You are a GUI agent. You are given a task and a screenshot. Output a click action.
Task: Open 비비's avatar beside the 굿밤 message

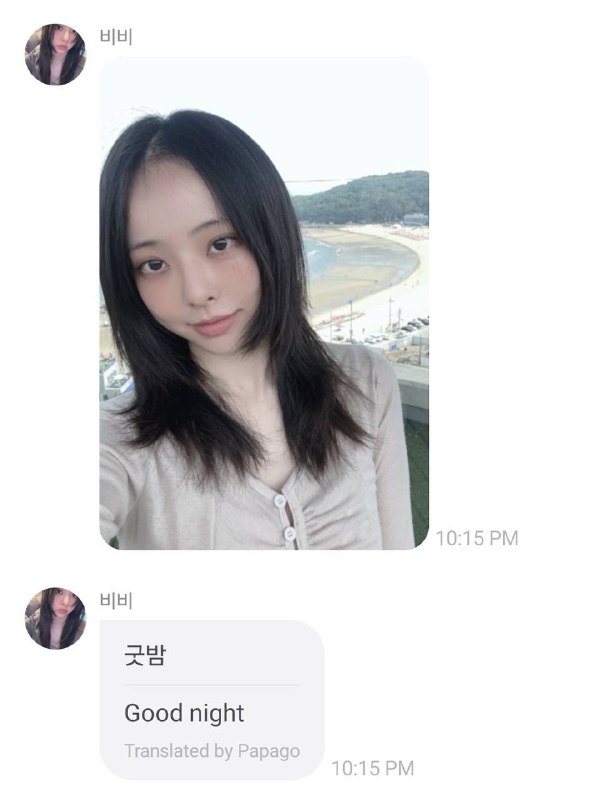[55, 618]
